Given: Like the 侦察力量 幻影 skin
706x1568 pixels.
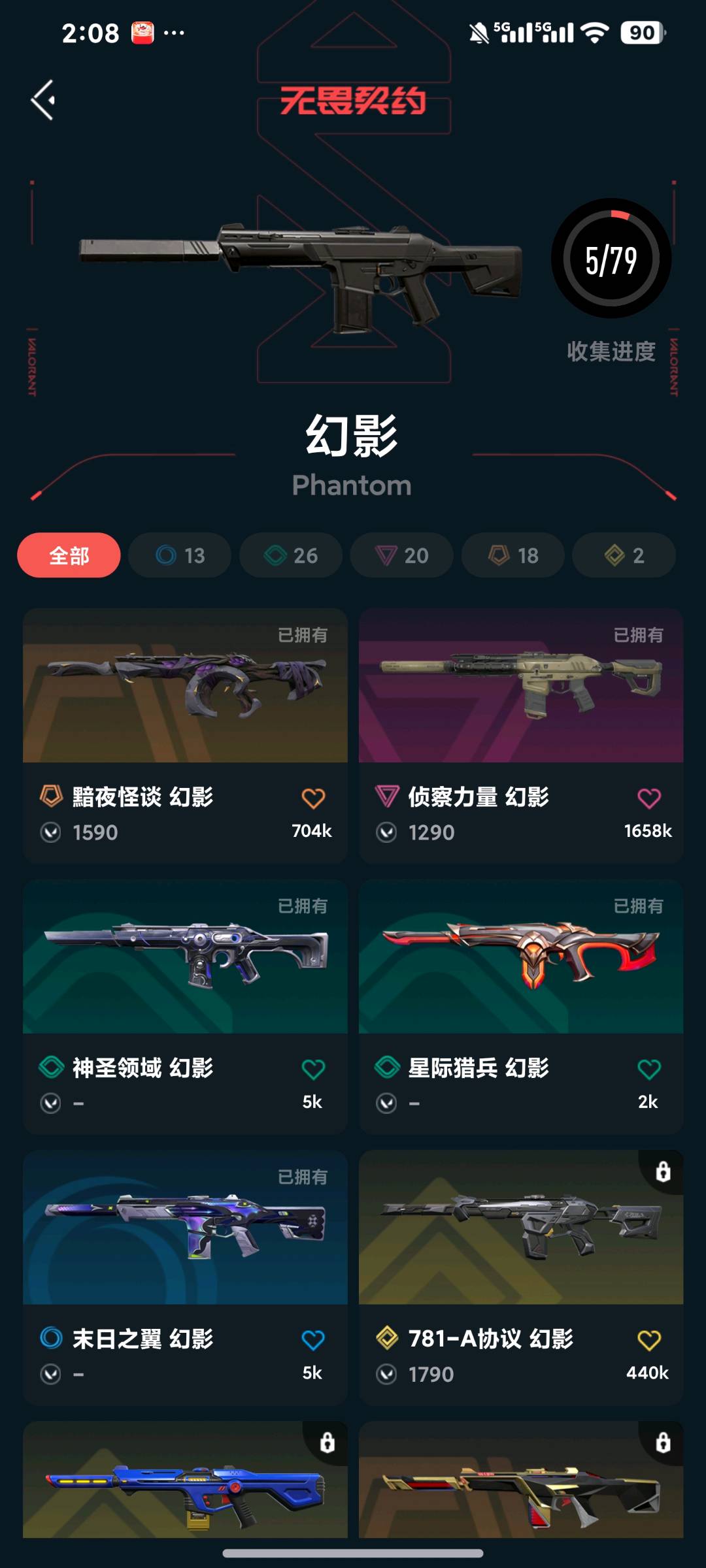Looking at the screenshot, I should click(x=648, y=798).
